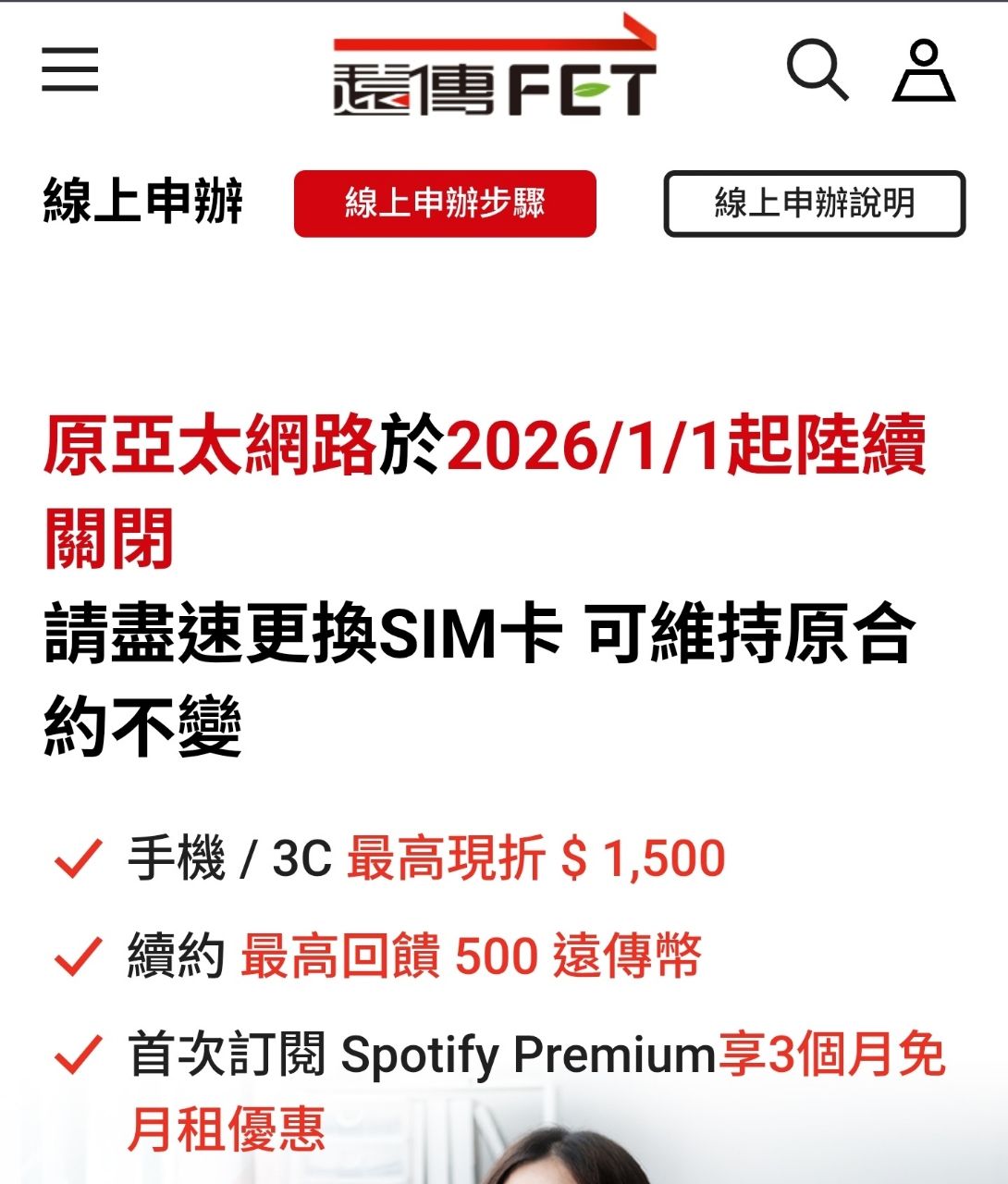Open the hamburger menu

coord(69,69)
